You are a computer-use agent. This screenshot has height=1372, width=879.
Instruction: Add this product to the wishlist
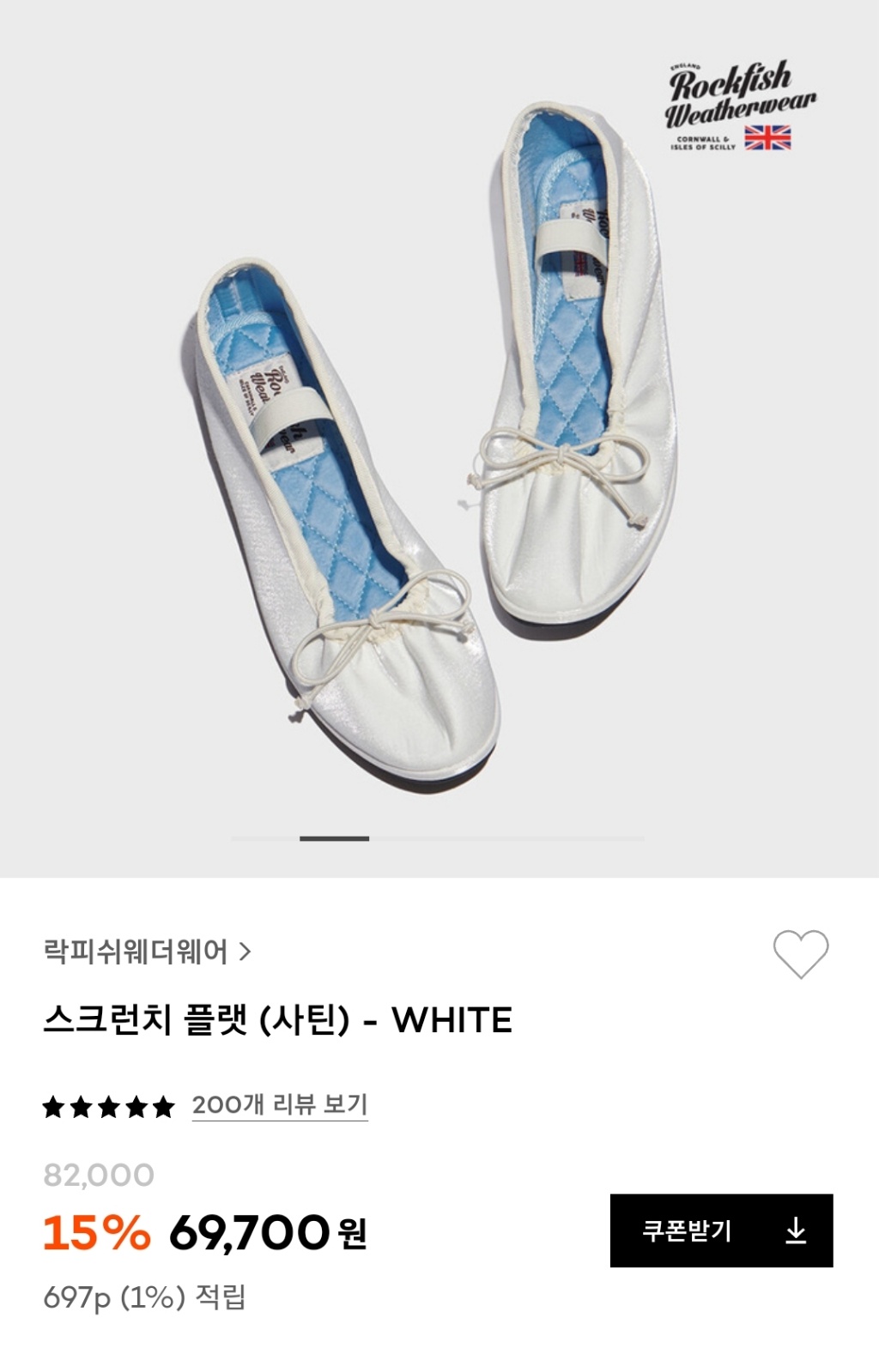(800, 953)
